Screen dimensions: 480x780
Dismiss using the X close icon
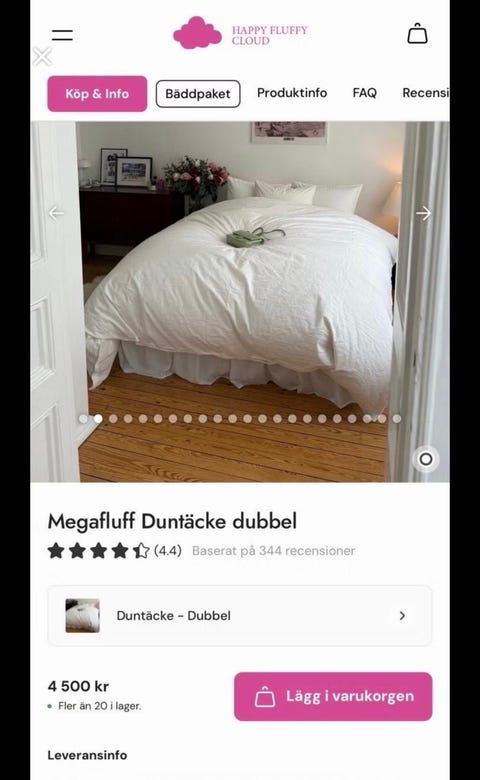pos(42,57)
